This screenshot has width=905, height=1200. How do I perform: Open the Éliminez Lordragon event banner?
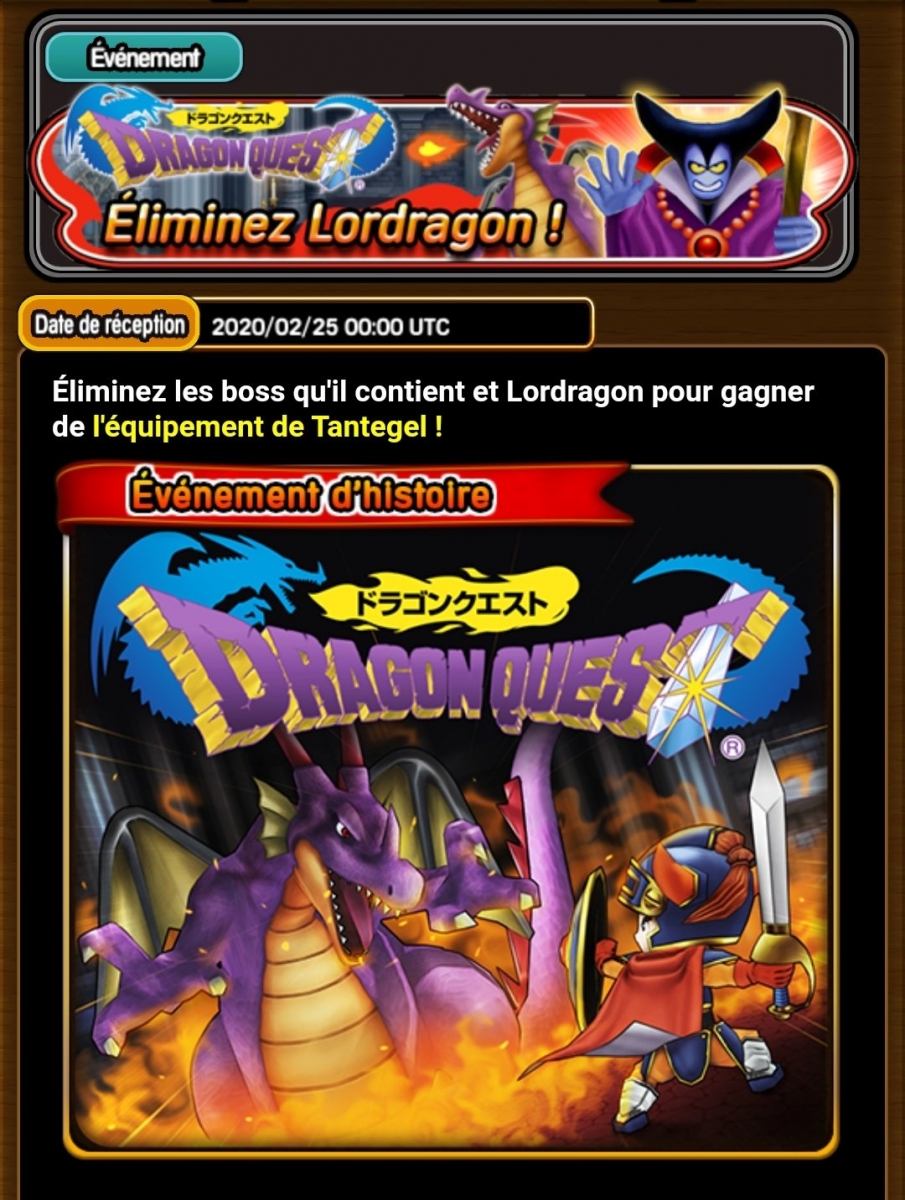click(442, 178)
